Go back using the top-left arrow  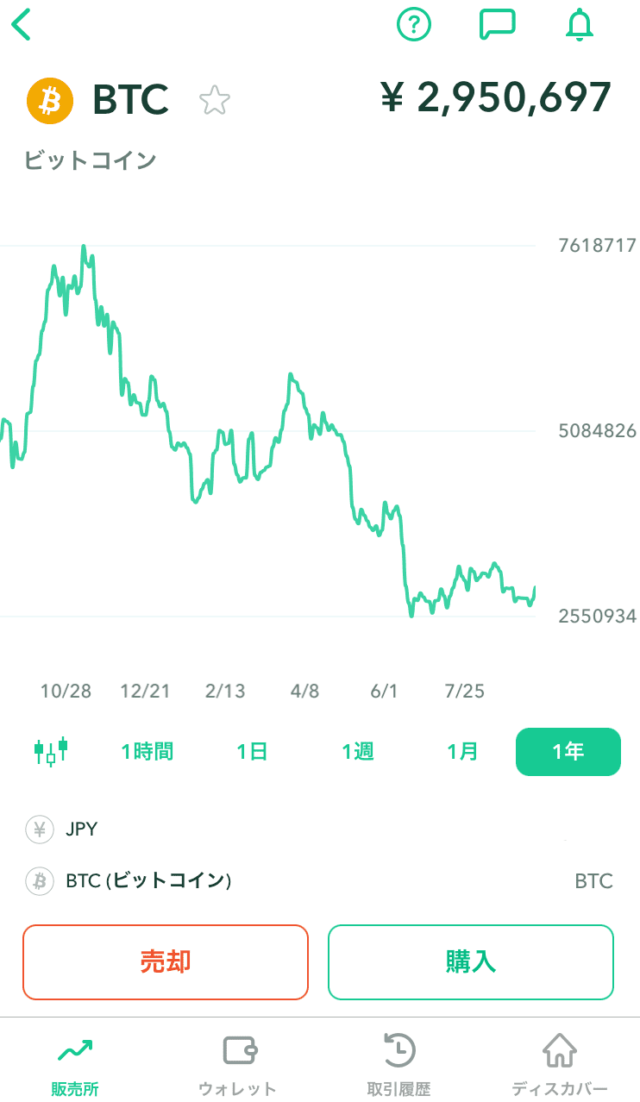tap(22, 25)
